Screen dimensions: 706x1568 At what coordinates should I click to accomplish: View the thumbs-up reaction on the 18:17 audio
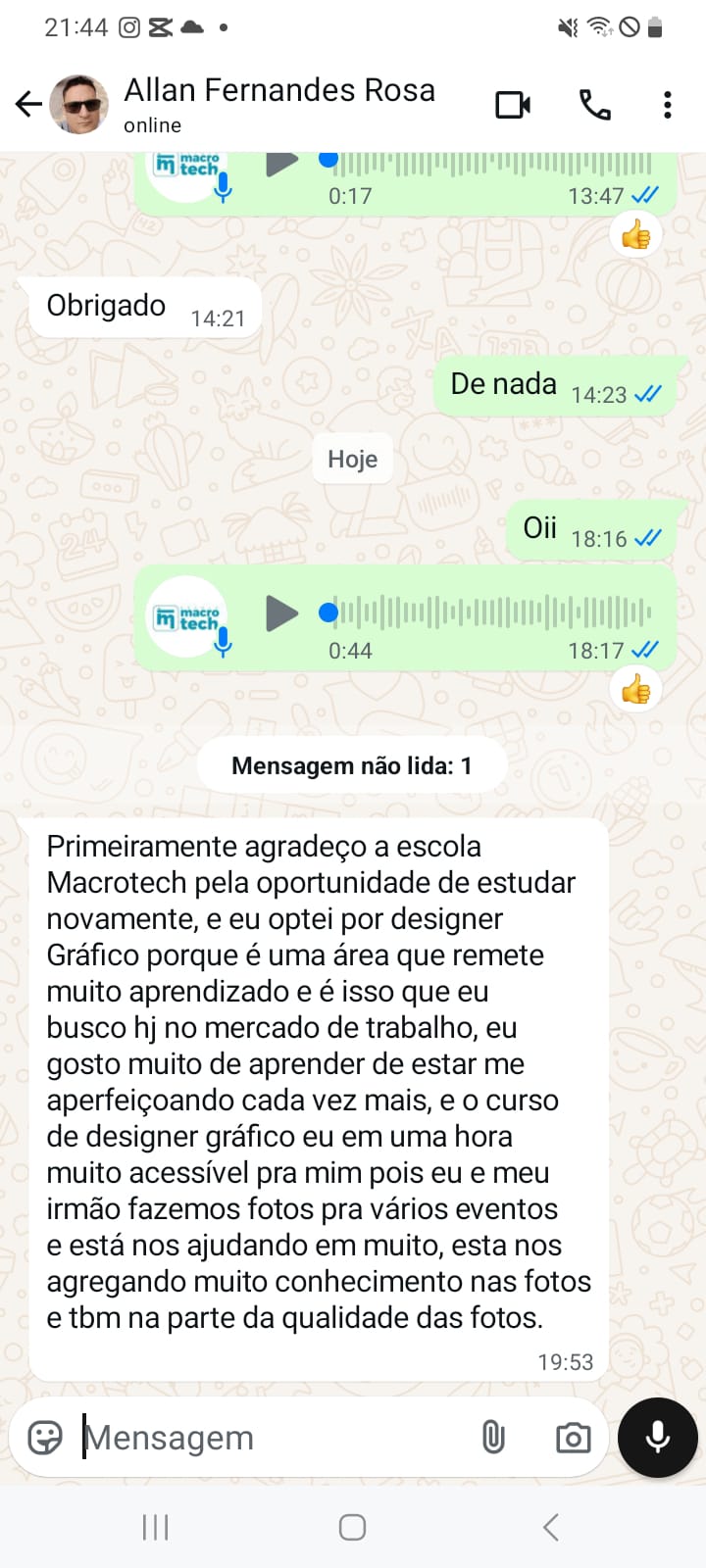[635, 690]
